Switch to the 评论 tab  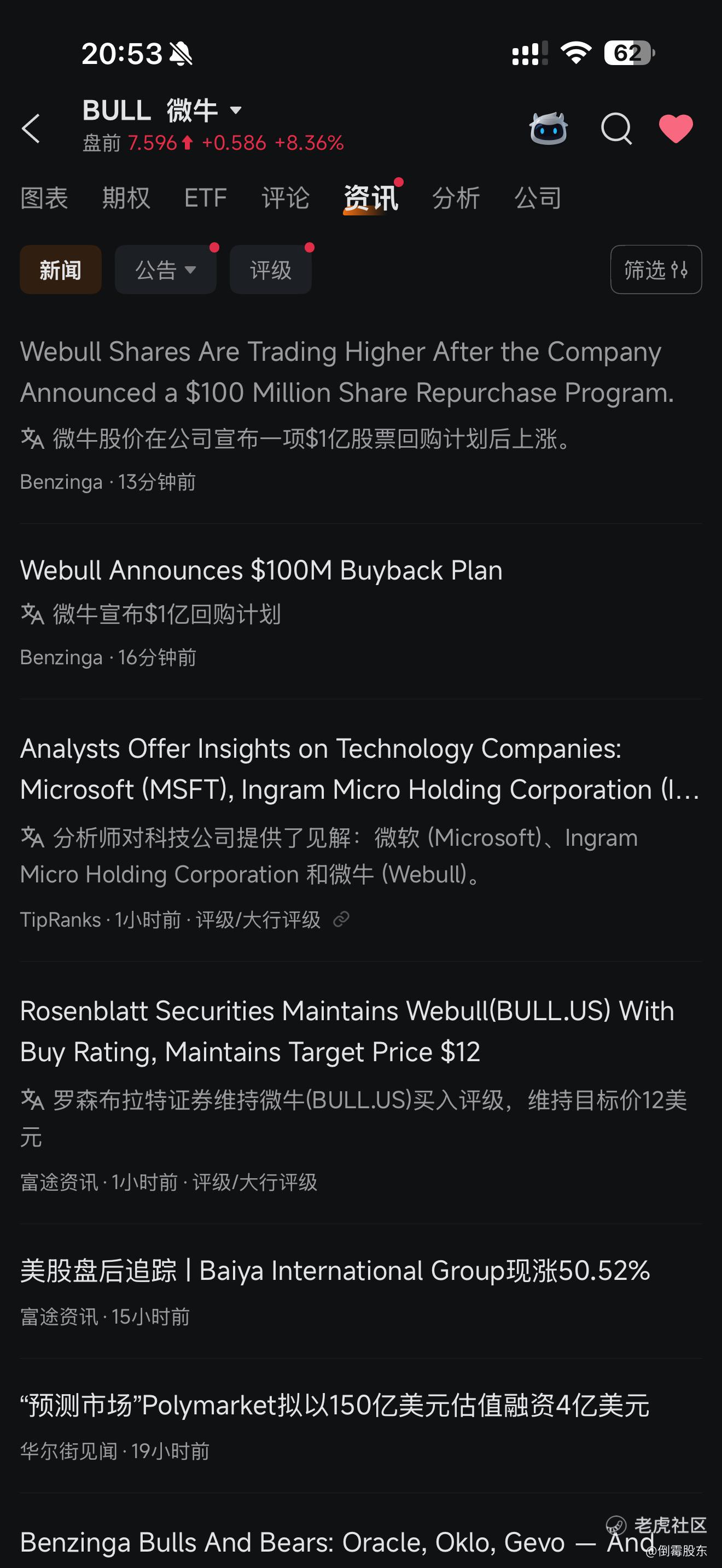(x=286, y=198)
